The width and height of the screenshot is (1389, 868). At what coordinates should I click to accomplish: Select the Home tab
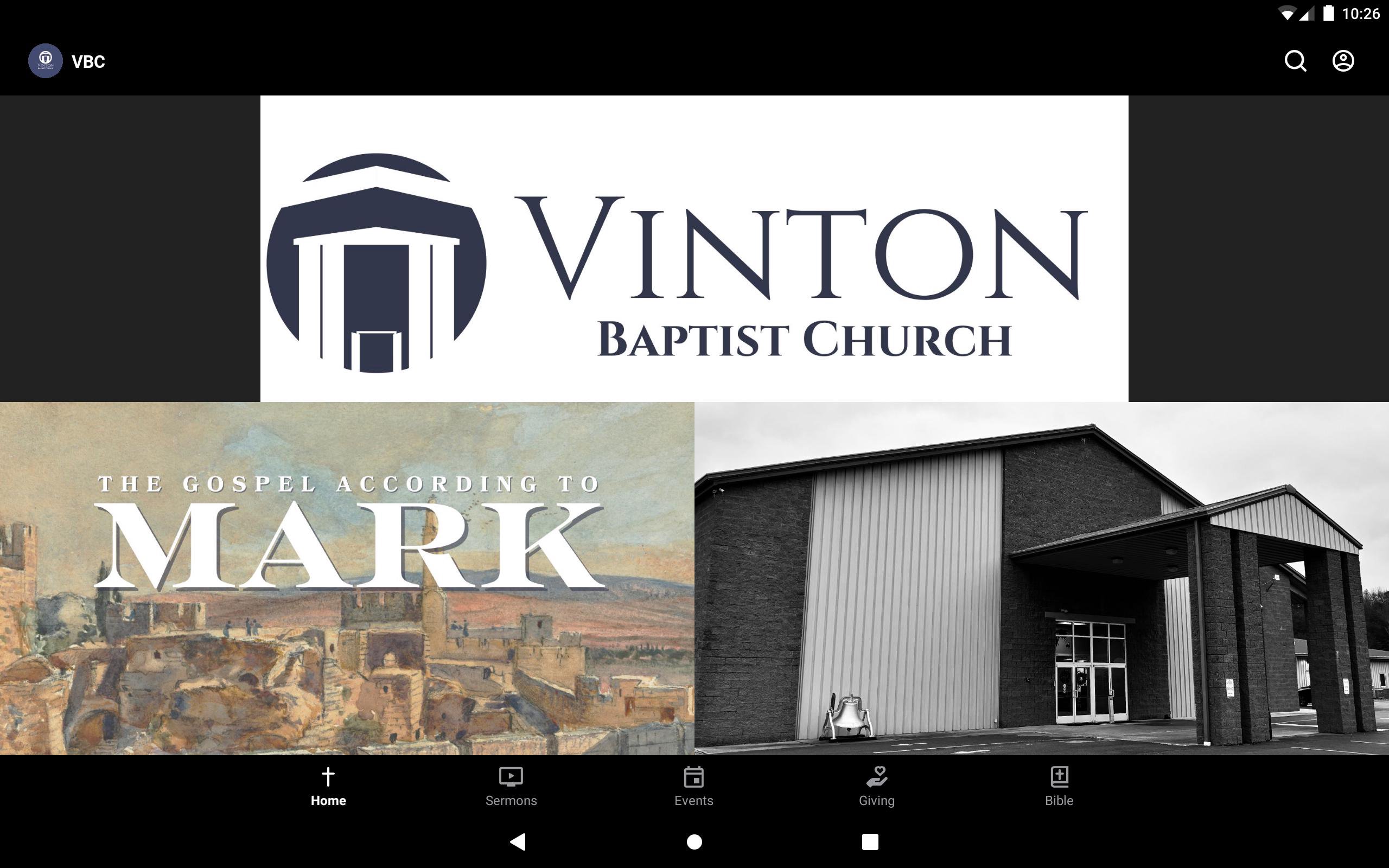[328, 787]
